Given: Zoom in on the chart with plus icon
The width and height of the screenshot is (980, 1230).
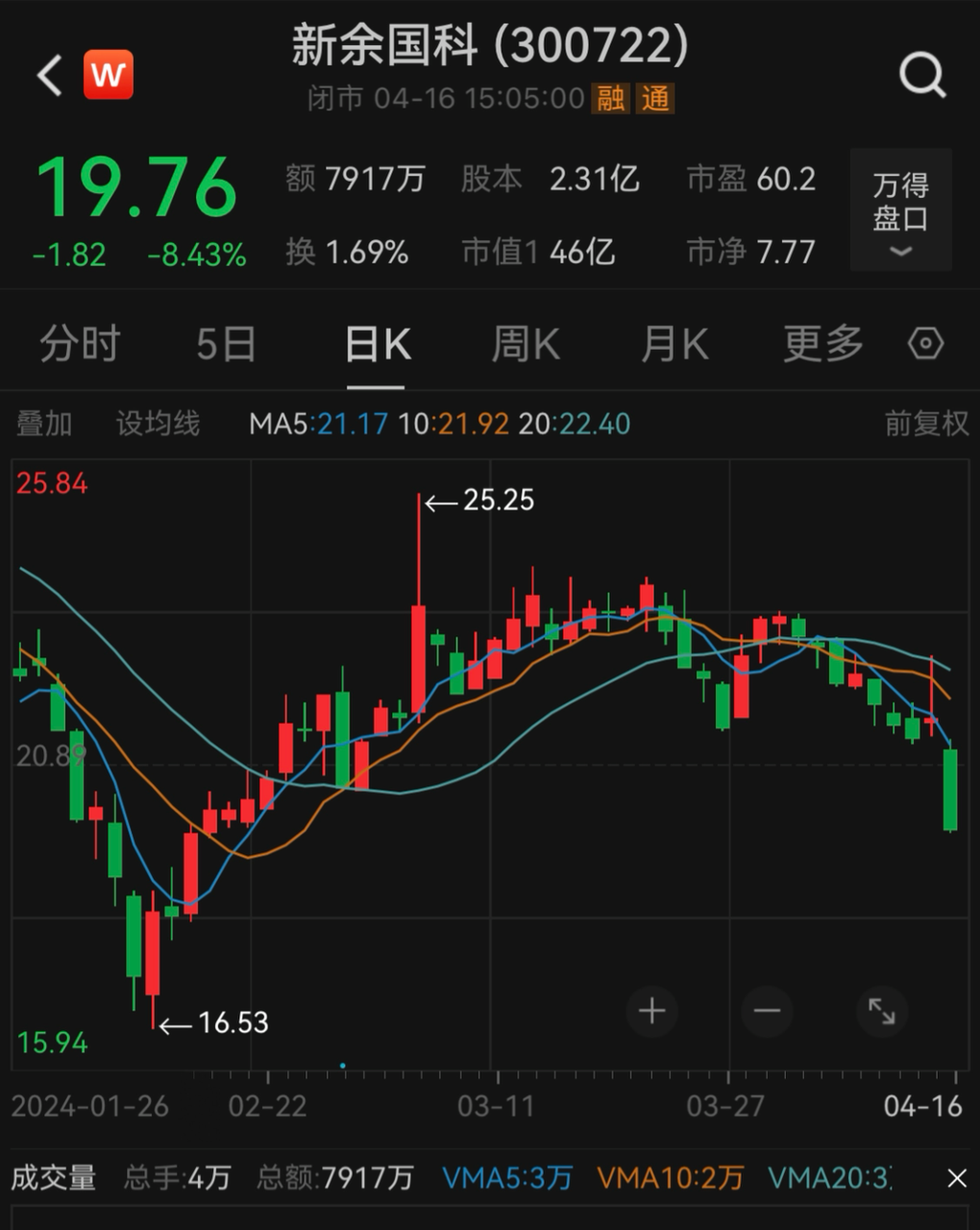Looking at the screenshot, I should (x=651, y=1011).
